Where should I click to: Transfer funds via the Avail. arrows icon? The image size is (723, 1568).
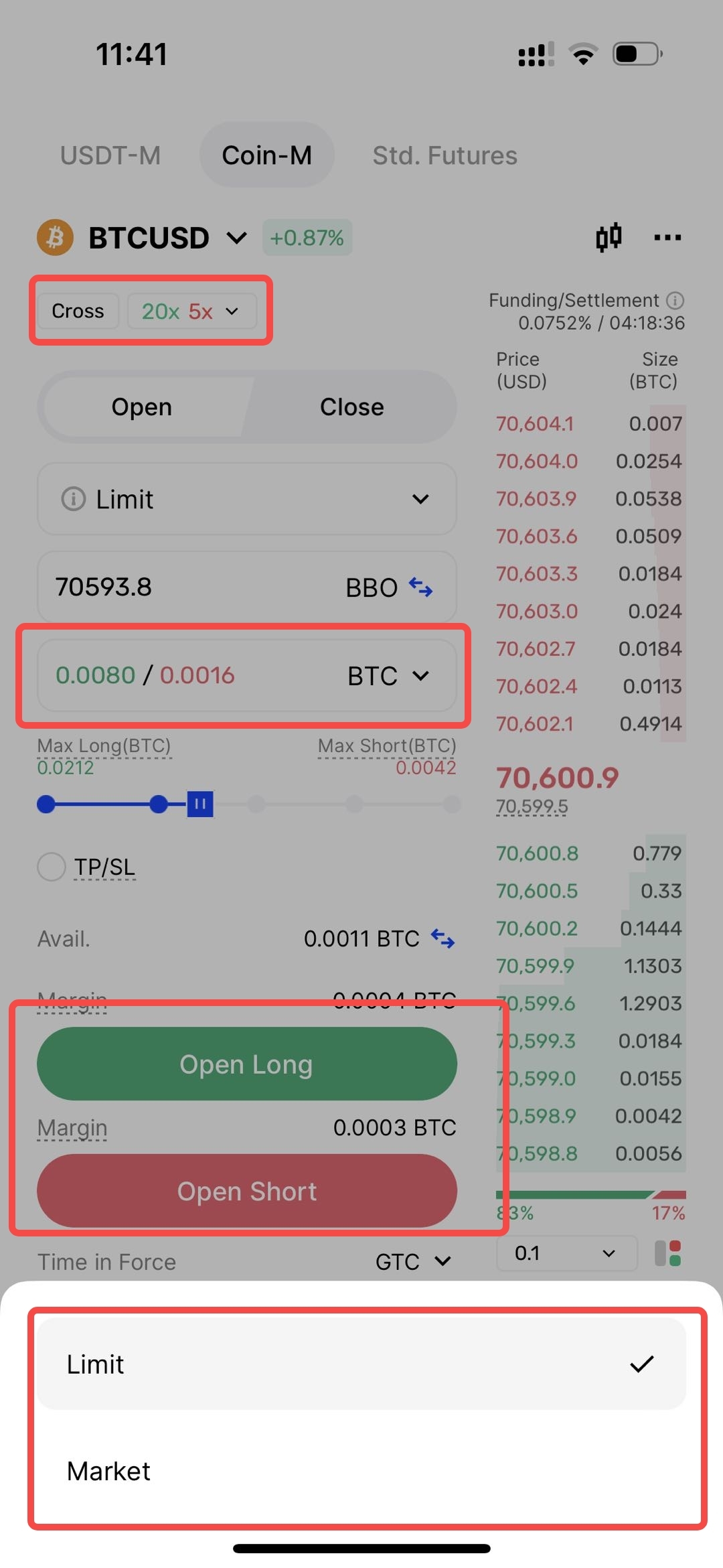[443, 938]
